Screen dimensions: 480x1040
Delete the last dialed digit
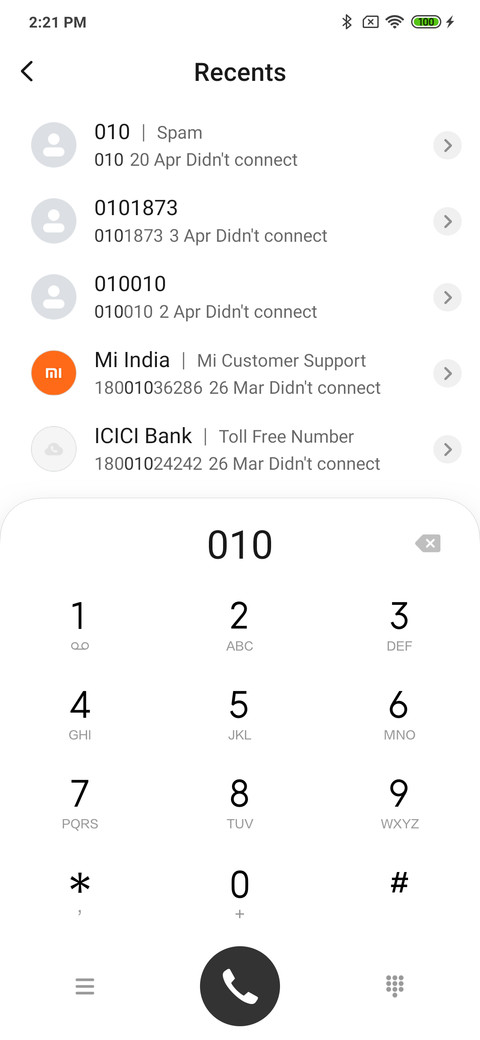coord(428,544)
